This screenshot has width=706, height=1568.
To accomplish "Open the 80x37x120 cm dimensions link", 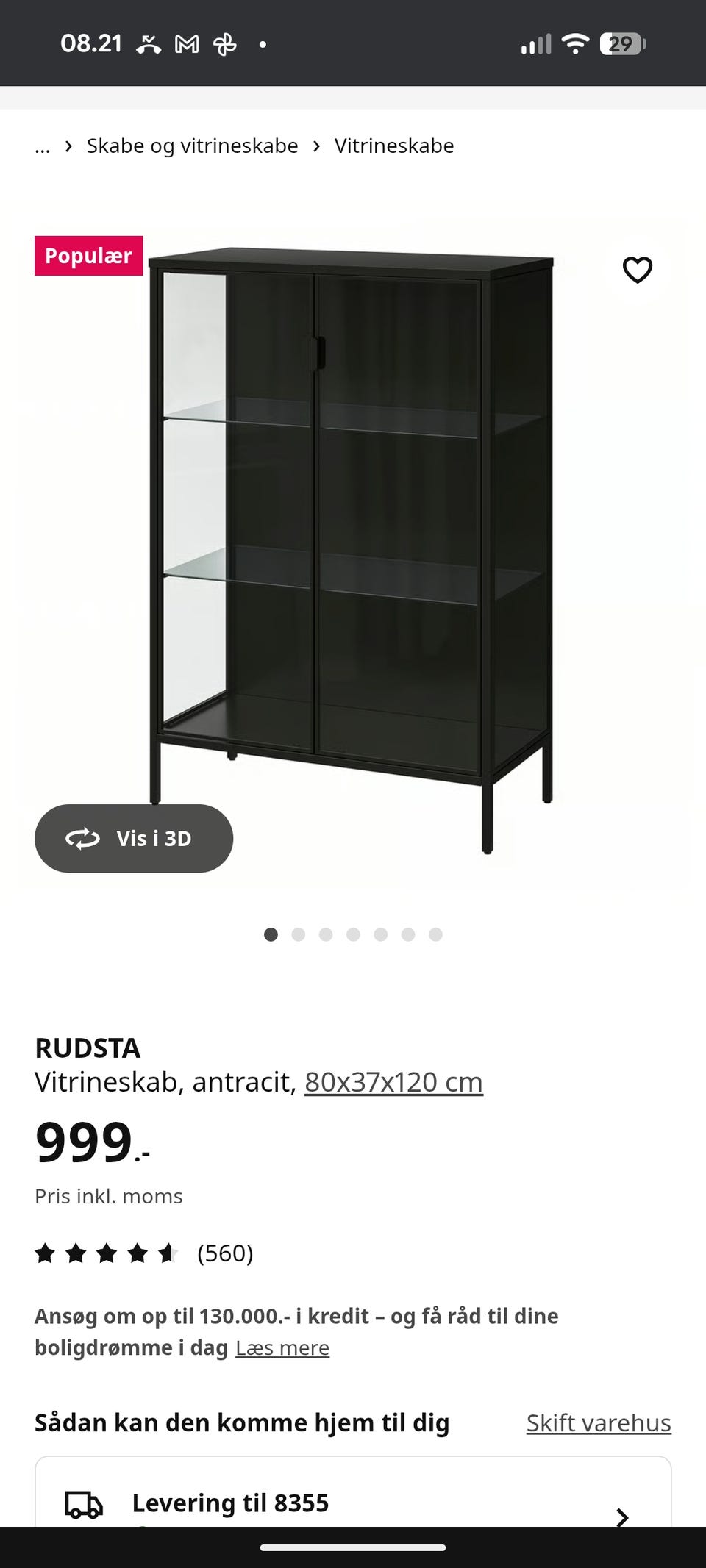I will pyautogui.click(x=393, y=1082).
